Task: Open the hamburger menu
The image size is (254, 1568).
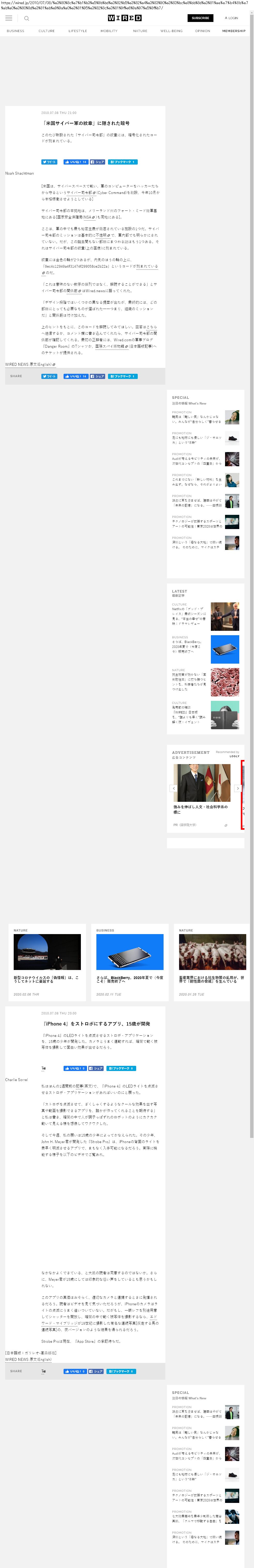Action: point(9,18)
